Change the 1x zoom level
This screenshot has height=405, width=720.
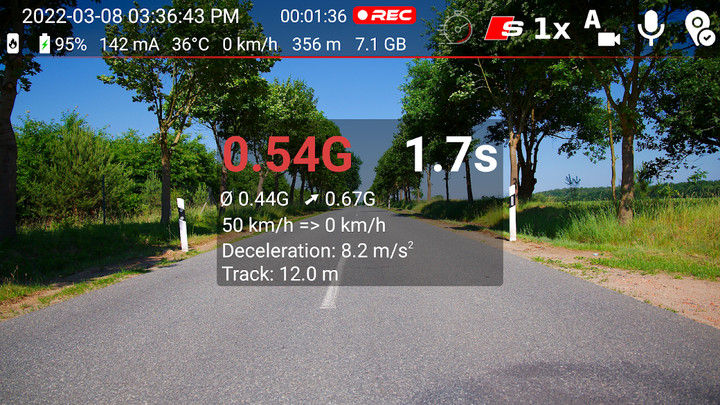[551, 28]
